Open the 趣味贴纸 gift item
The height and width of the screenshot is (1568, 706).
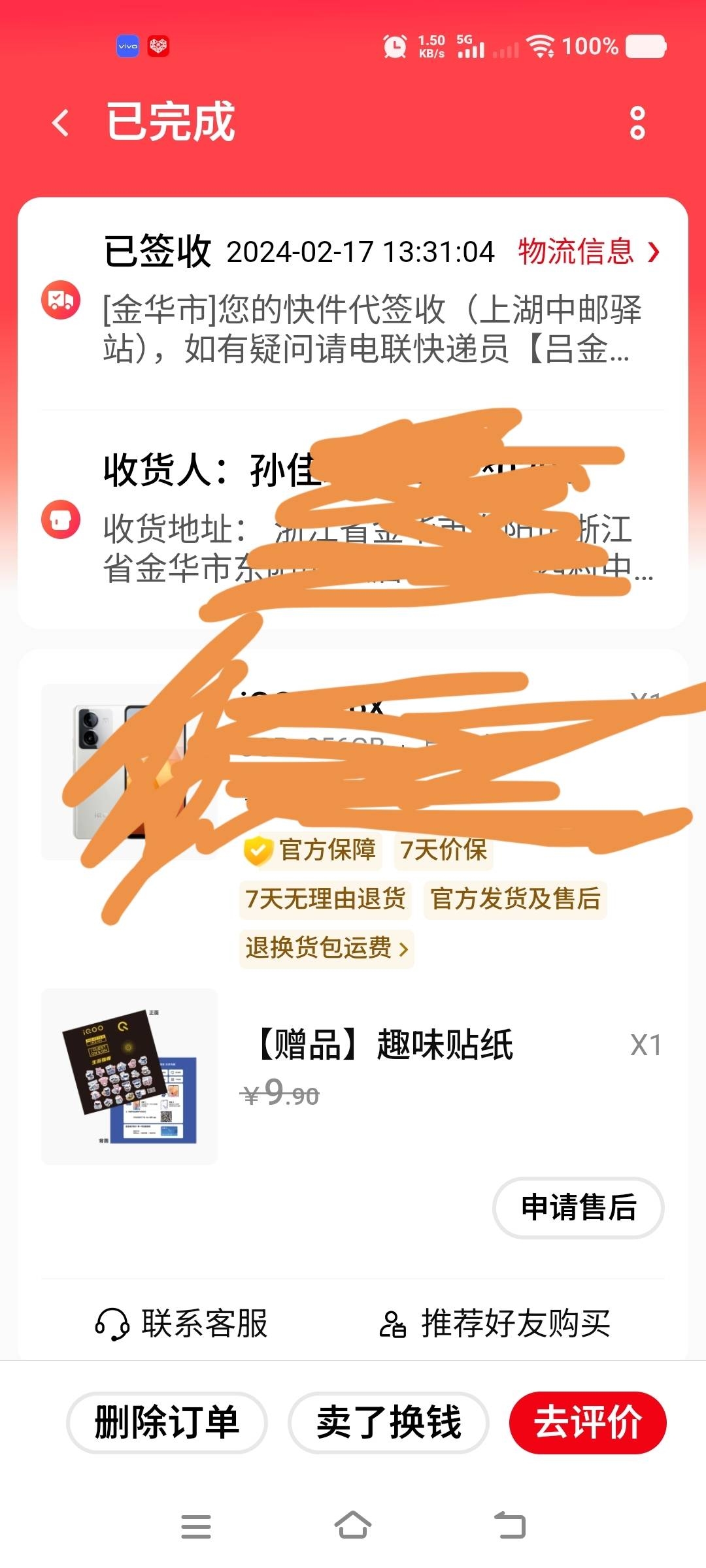coord(386,1044)
